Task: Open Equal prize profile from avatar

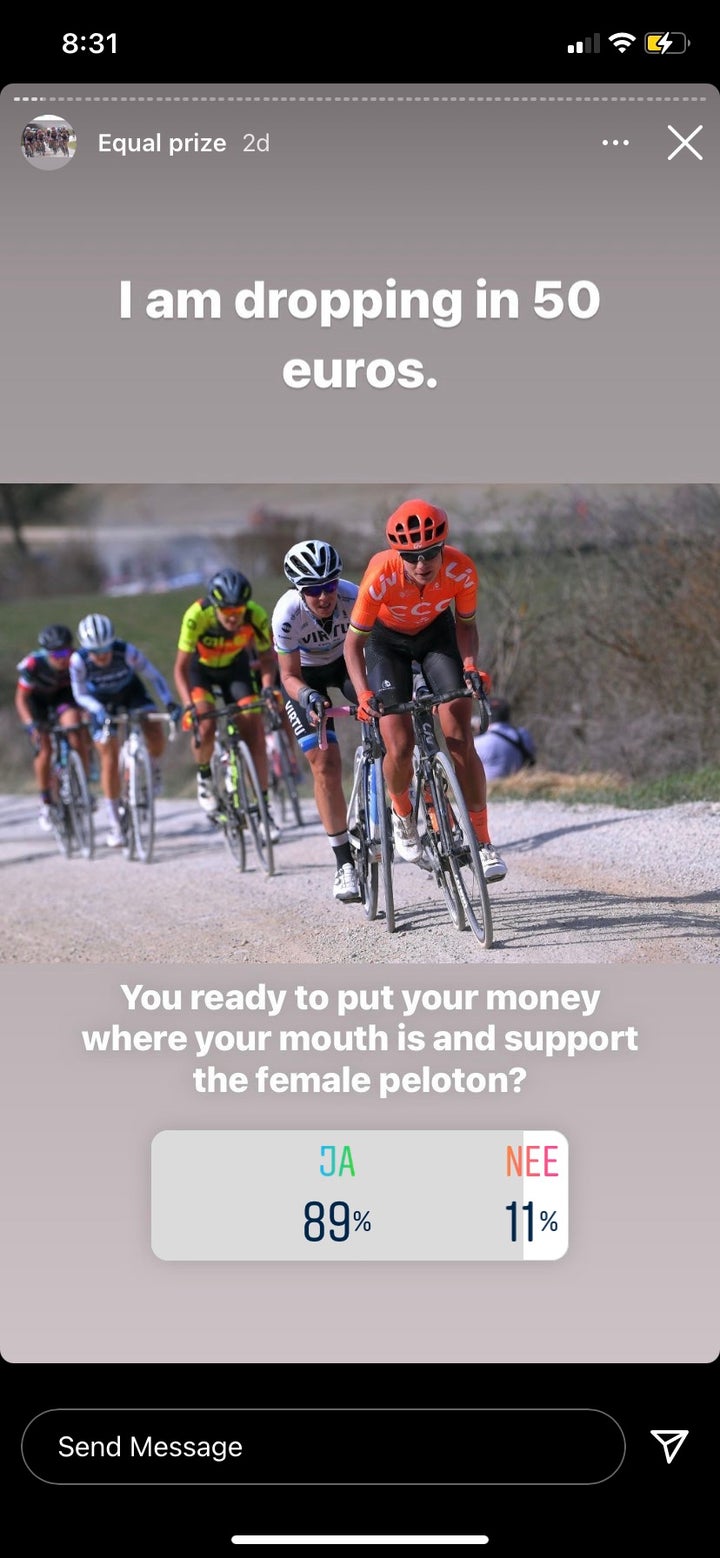Action: click(48, 143)
